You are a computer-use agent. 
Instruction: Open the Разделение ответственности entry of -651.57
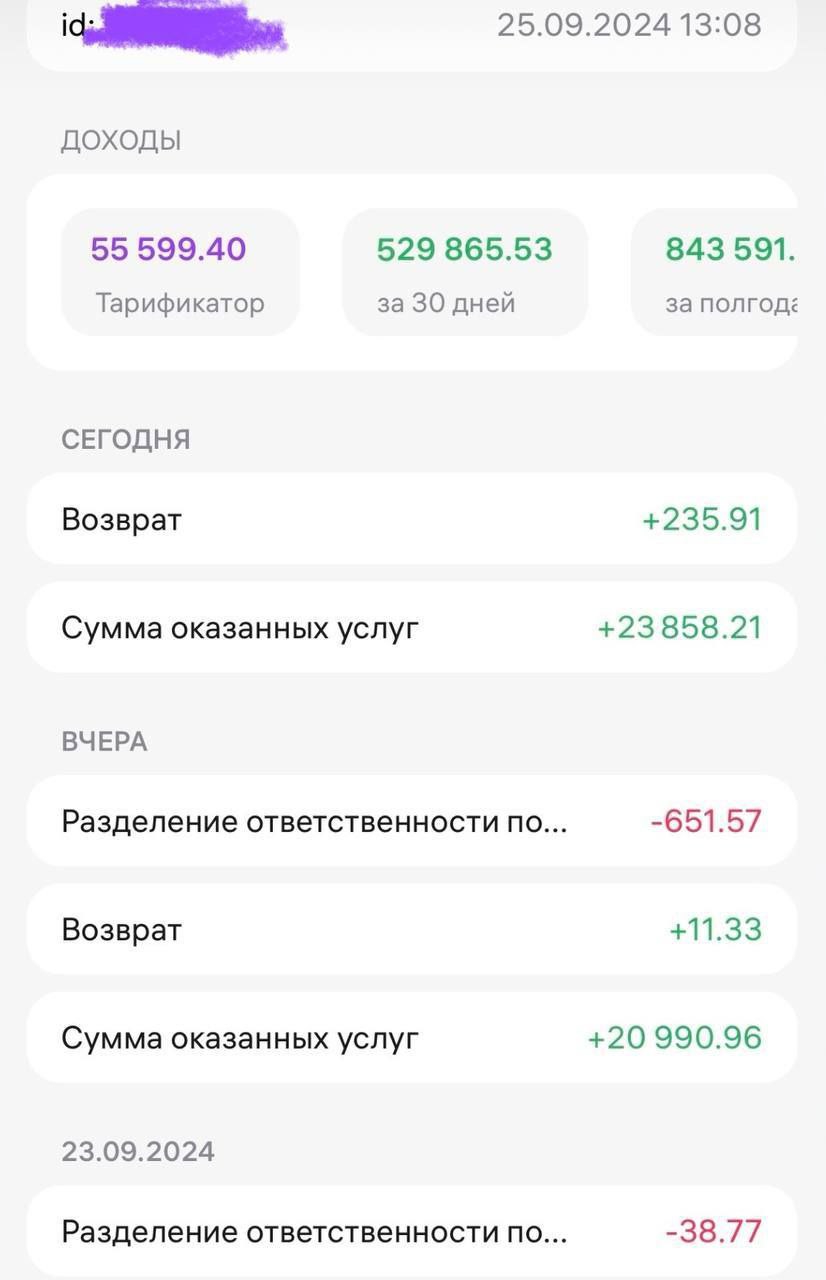click(x=411, y=821)
